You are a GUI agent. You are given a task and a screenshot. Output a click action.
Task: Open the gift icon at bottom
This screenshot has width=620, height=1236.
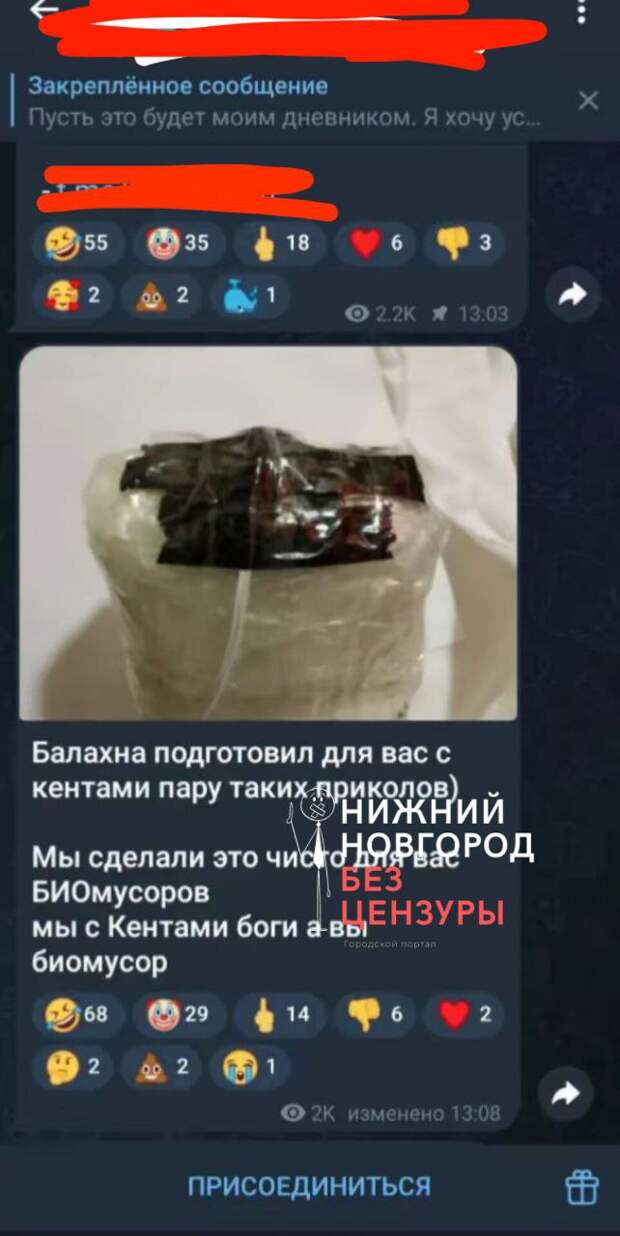582,1187
